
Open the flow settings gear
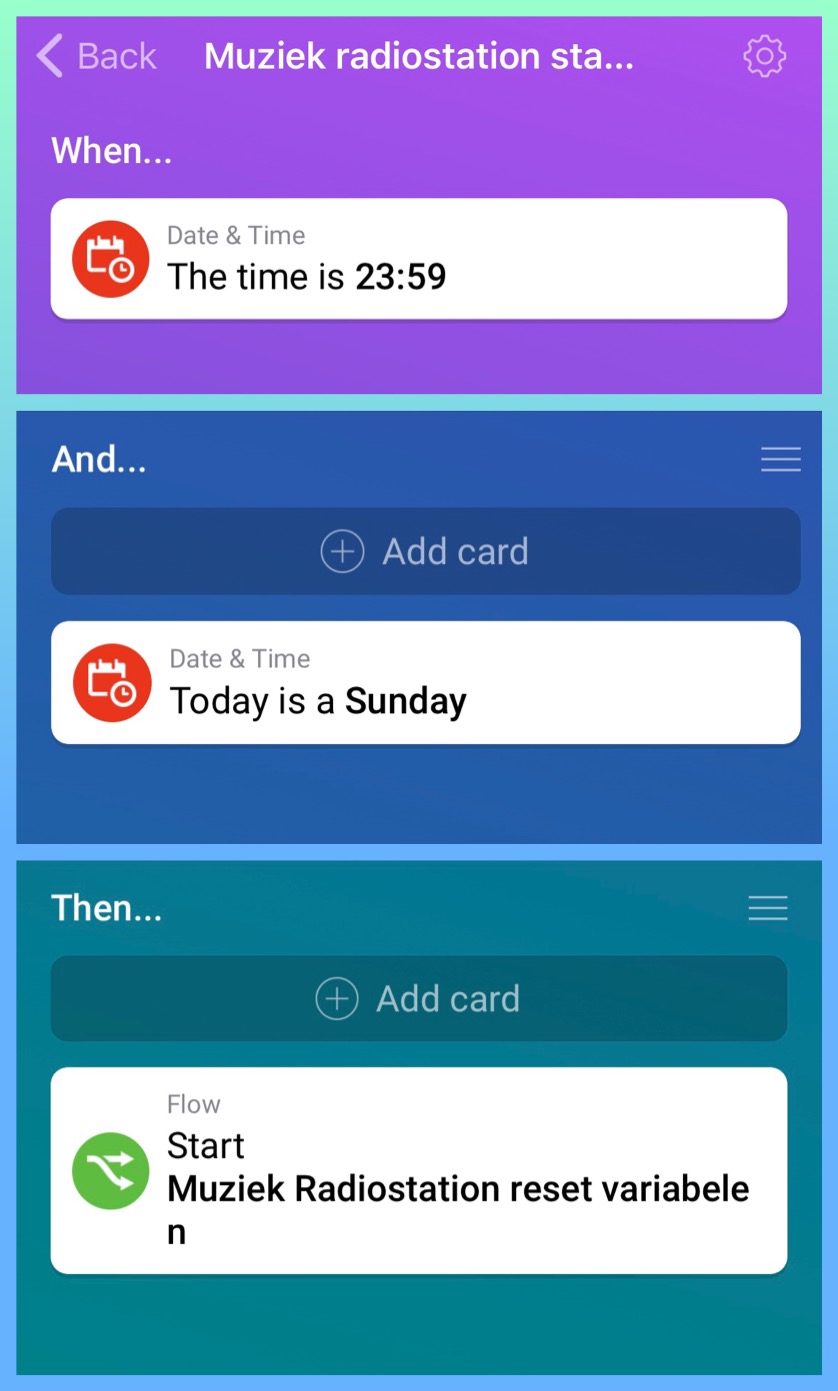[765, 57]
